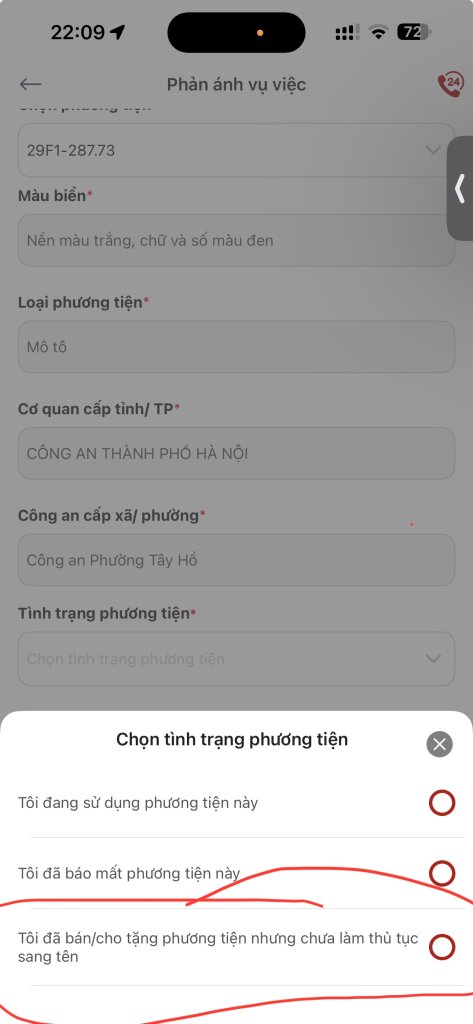Select "Tôi đang sử dụng phương tiện này"
The image size is (473, 1024).
point(236,803)
